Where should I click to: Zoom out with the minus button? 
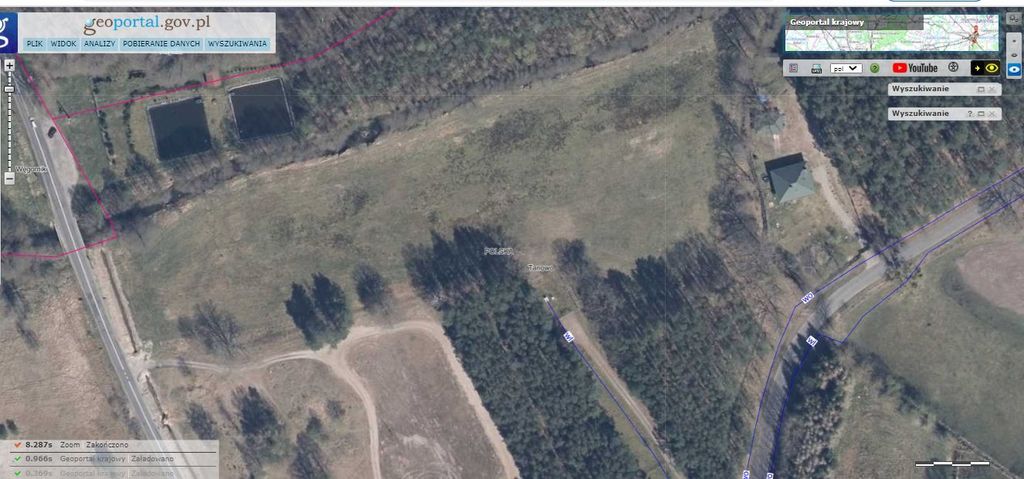click(x=9, y=178)
